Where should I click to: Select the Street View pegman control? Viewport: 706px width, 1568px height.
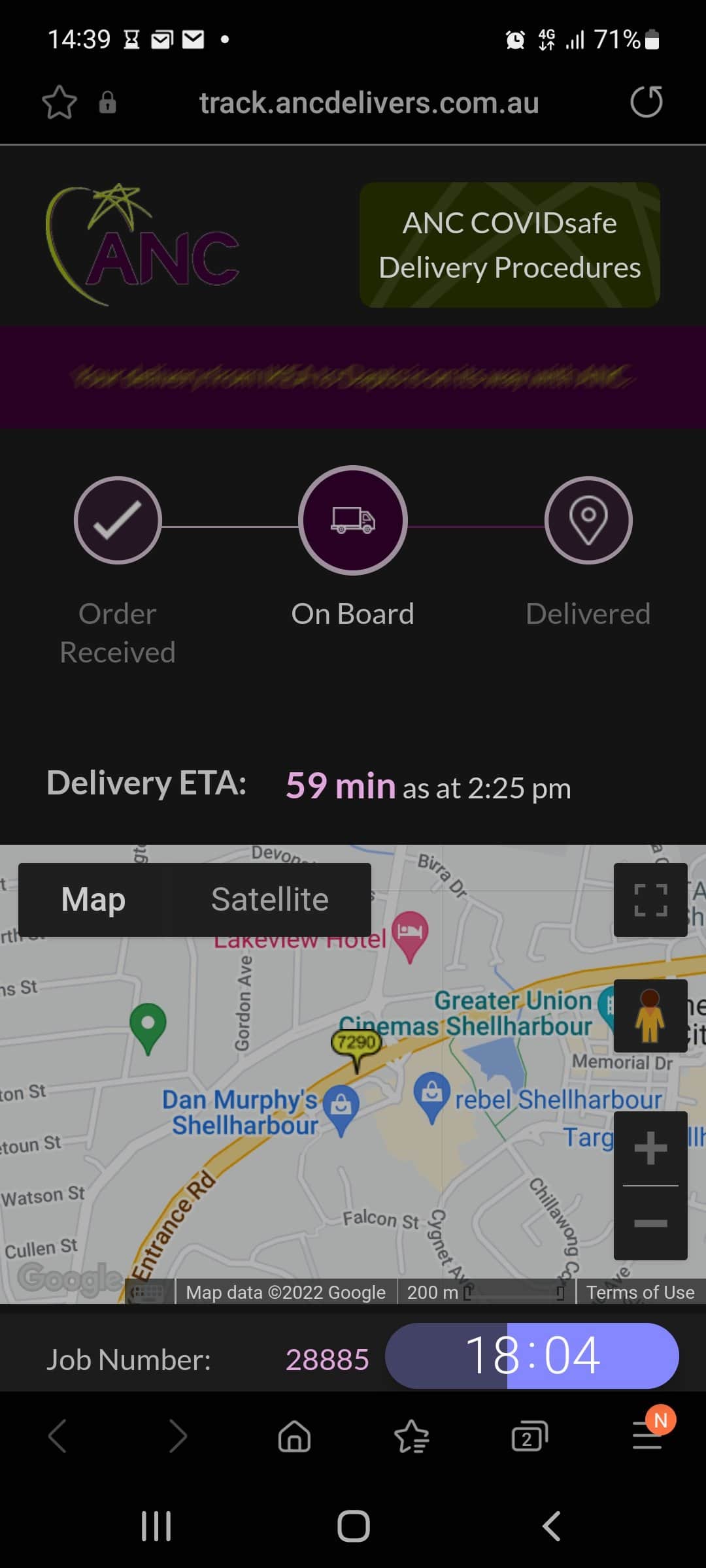click(x=650, y=1015)
